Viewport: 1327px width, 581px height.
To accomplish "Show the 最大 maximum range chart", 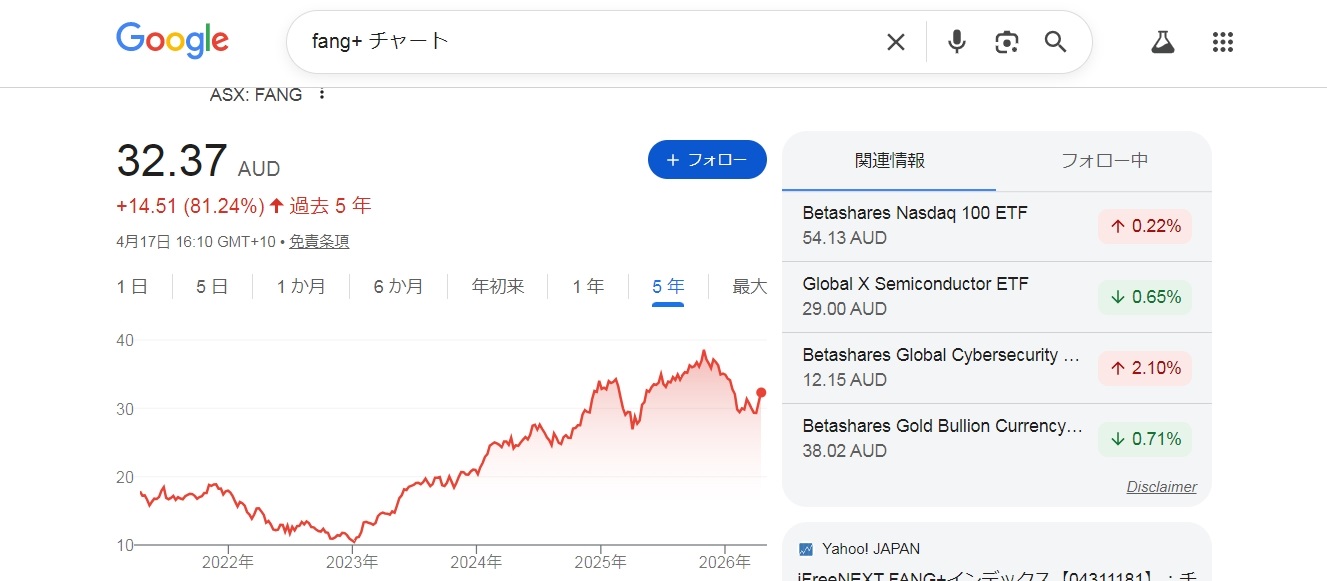I will (749, 287).
